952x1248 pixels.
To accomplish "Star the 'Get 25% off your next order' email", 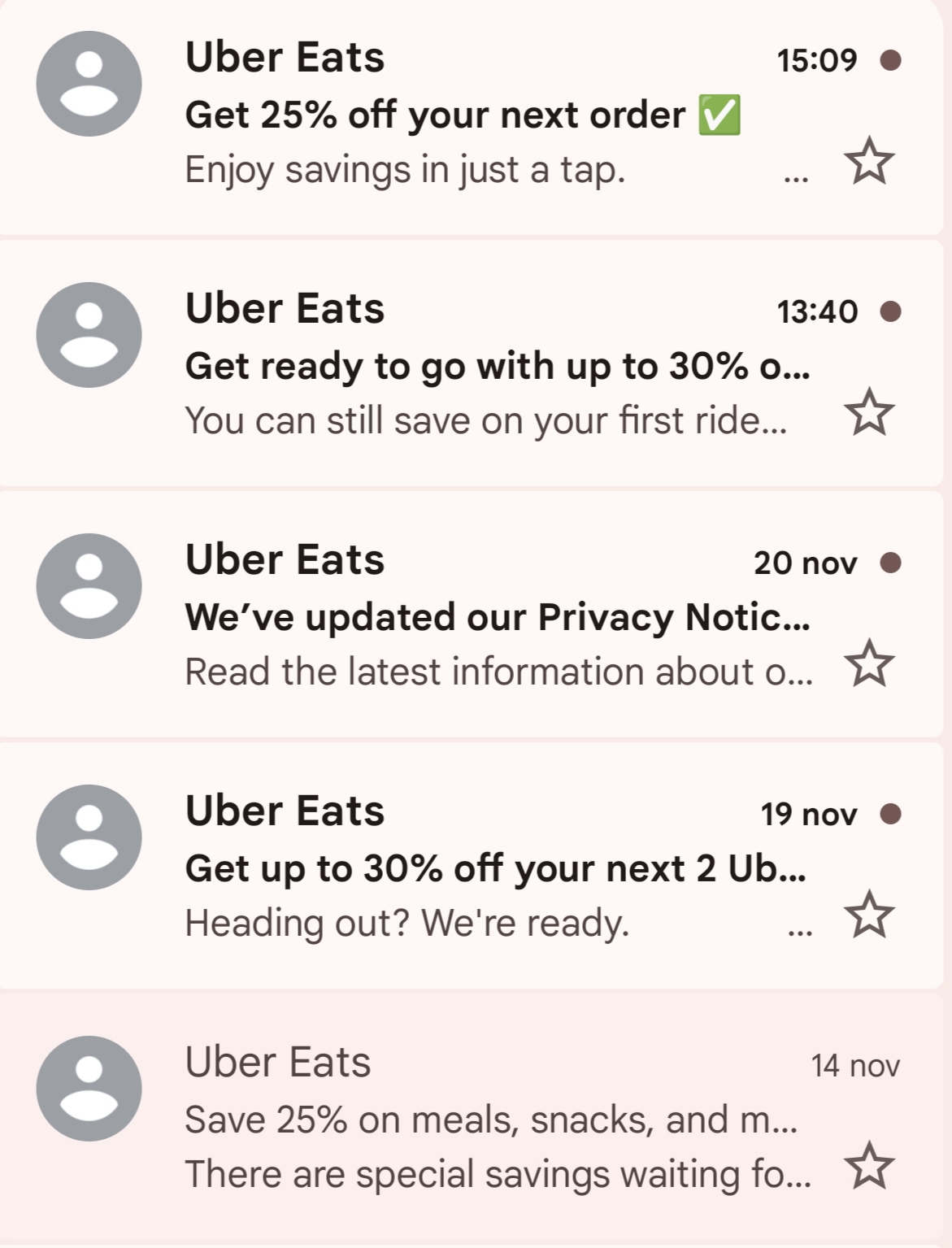I will pyautogui.click(x=869, y=161).
